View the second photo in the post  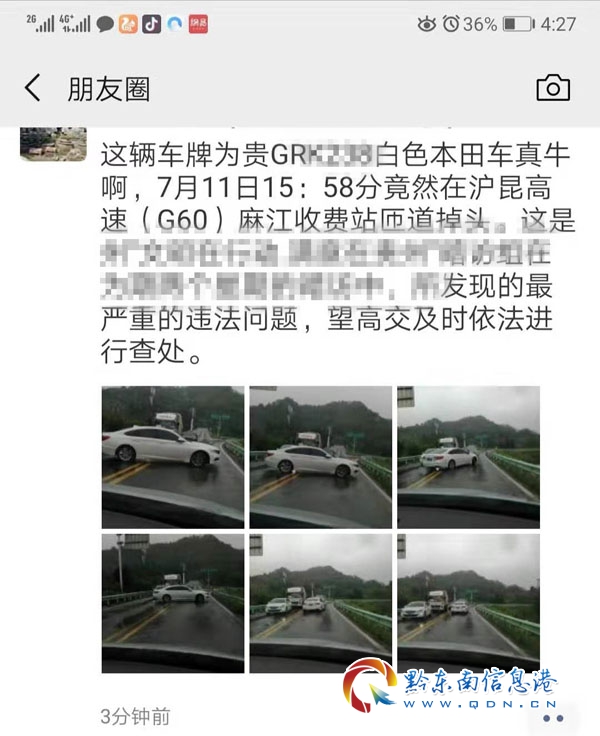[x=320, y=456]
